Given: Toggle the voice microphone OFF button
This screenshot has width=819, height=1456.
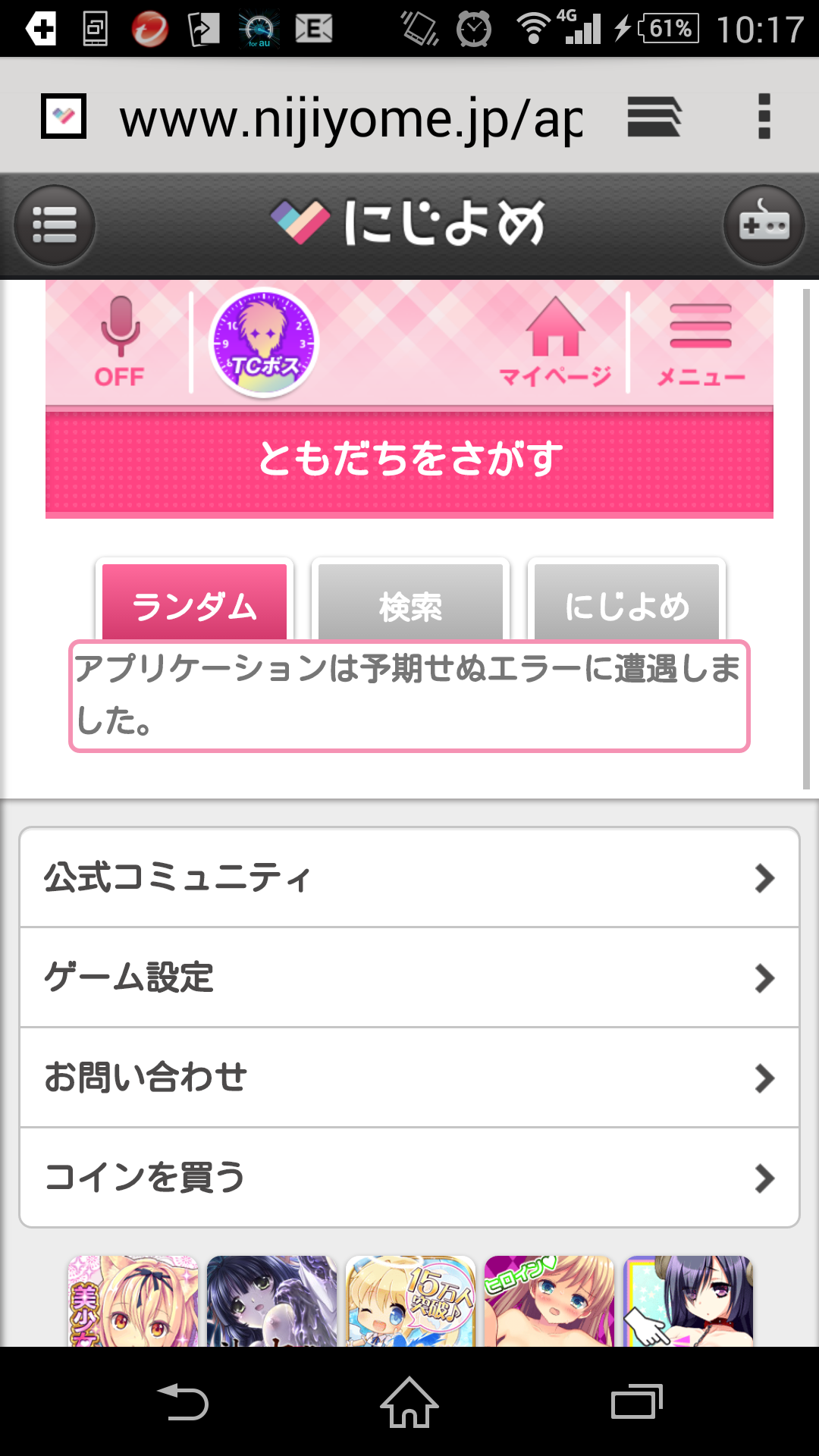Looking at the screenshot, I should (x=119, y=341).
